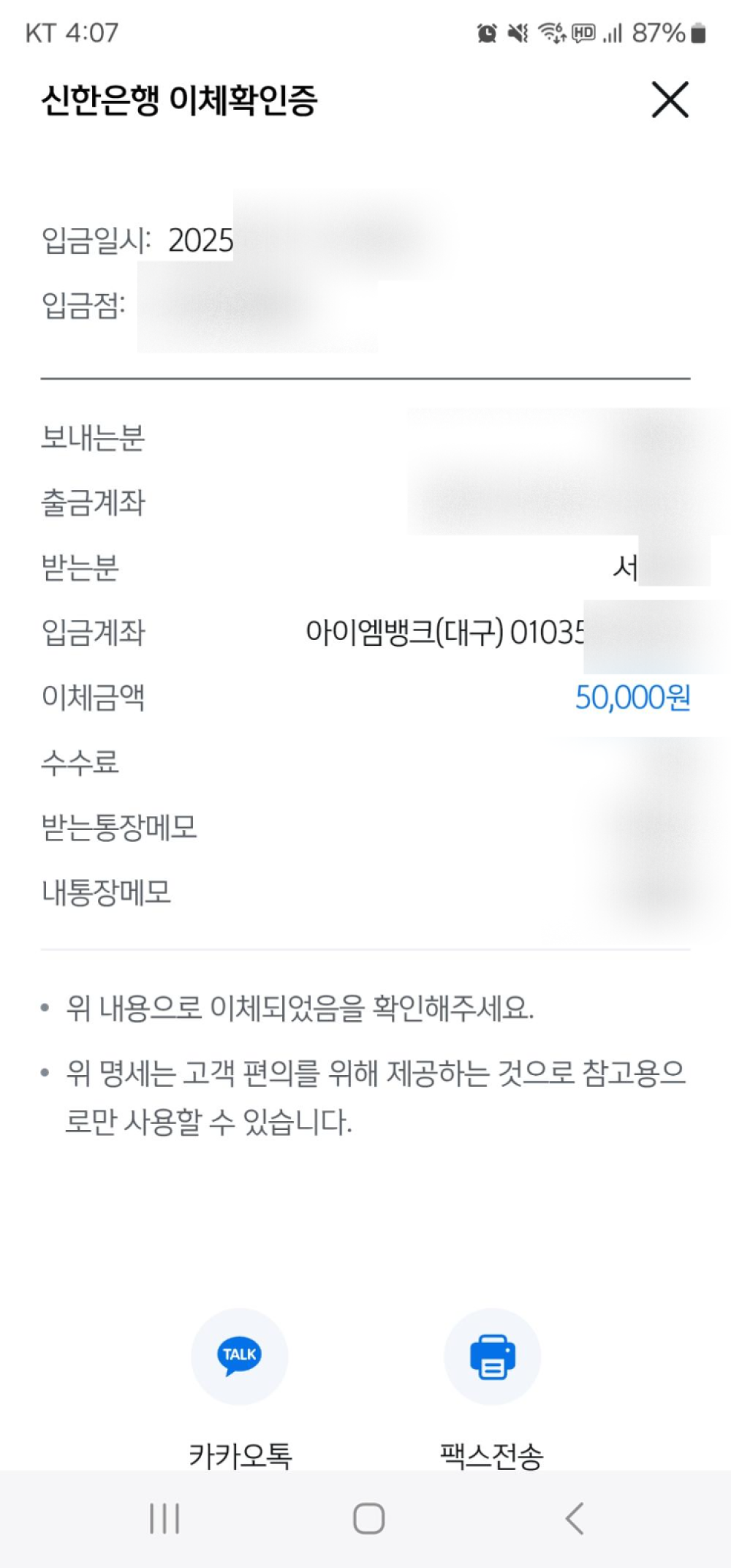Go to the home screen
Viewport: 731px width, 1568px height.
click(368, 1518)
